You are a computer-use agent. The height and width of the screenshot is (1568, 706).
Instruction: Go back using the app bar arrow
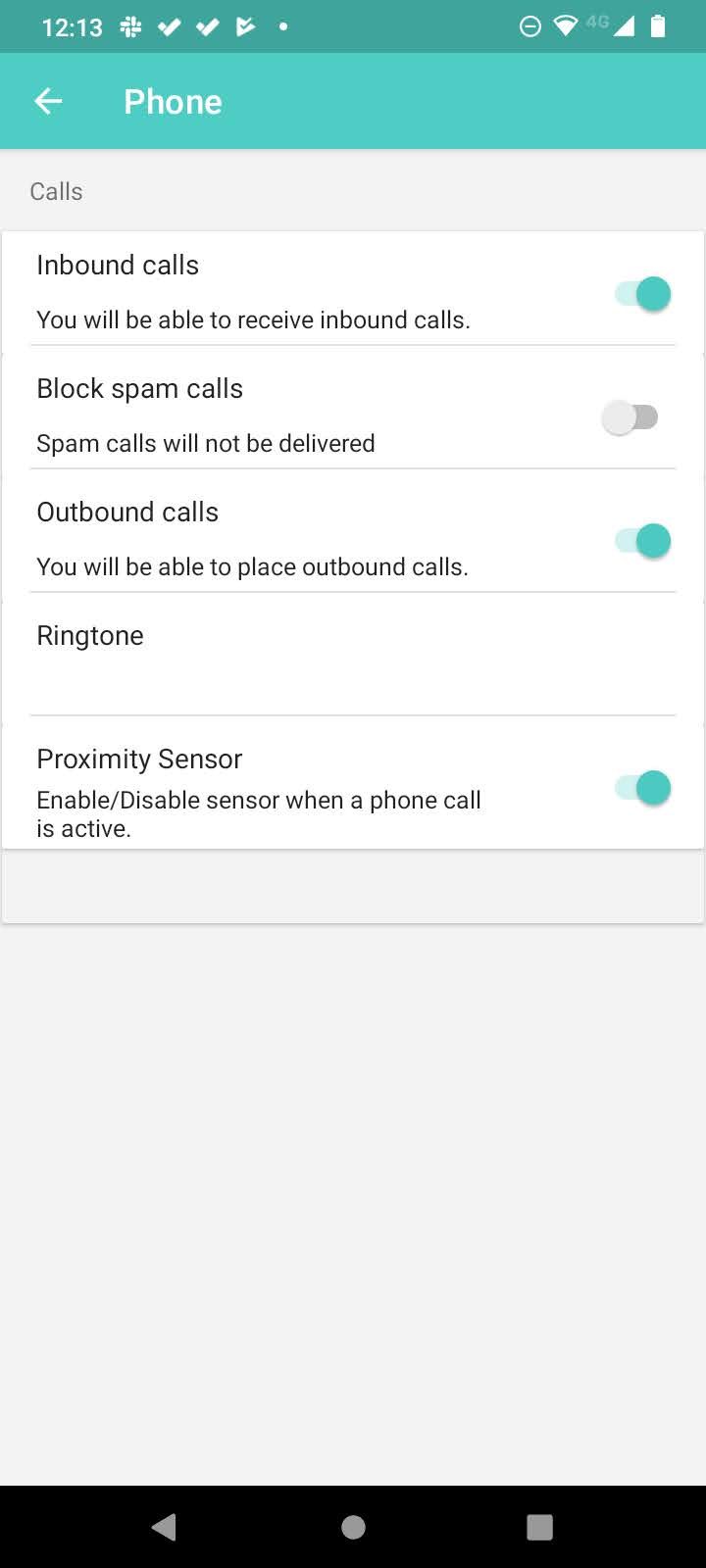(x=48, y=101)
